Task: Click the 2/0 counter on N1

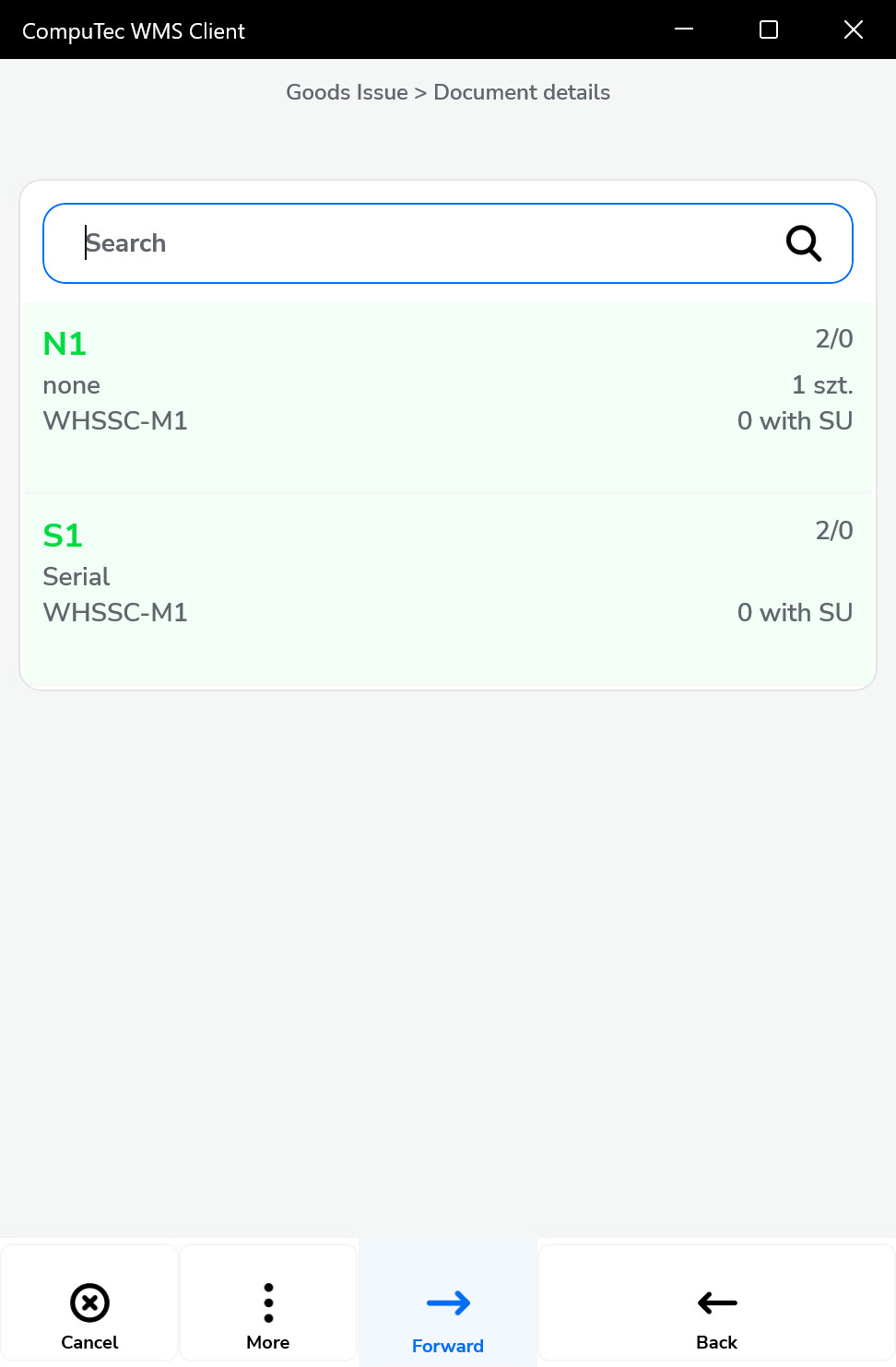Action: (832, 338)
